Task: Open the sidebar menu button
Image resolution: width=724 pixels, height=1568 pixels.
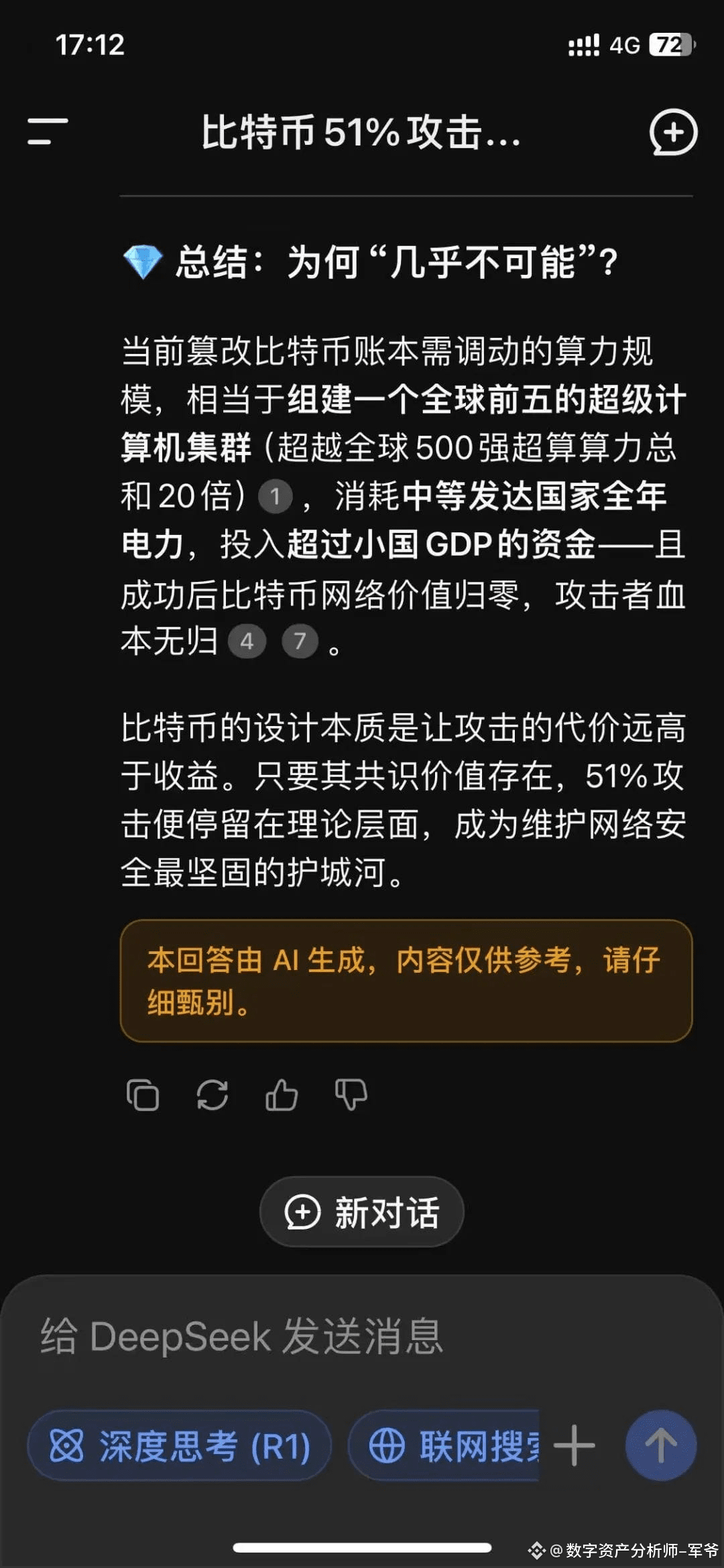Action: [x=48, y=131]
